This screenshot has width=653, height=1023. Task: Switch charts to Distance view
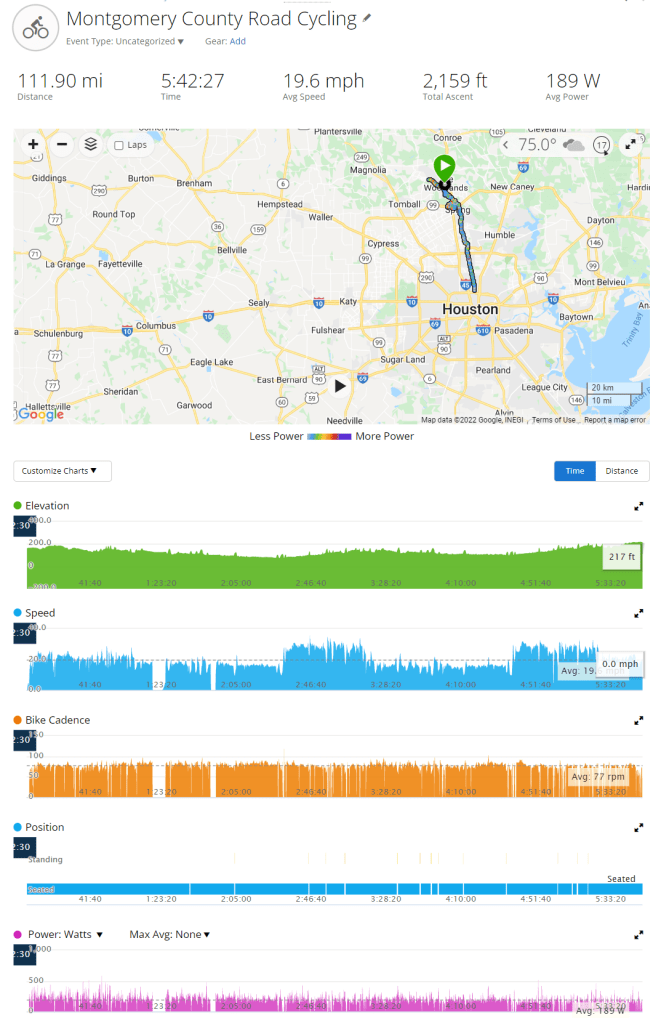[x=622, y=471]
